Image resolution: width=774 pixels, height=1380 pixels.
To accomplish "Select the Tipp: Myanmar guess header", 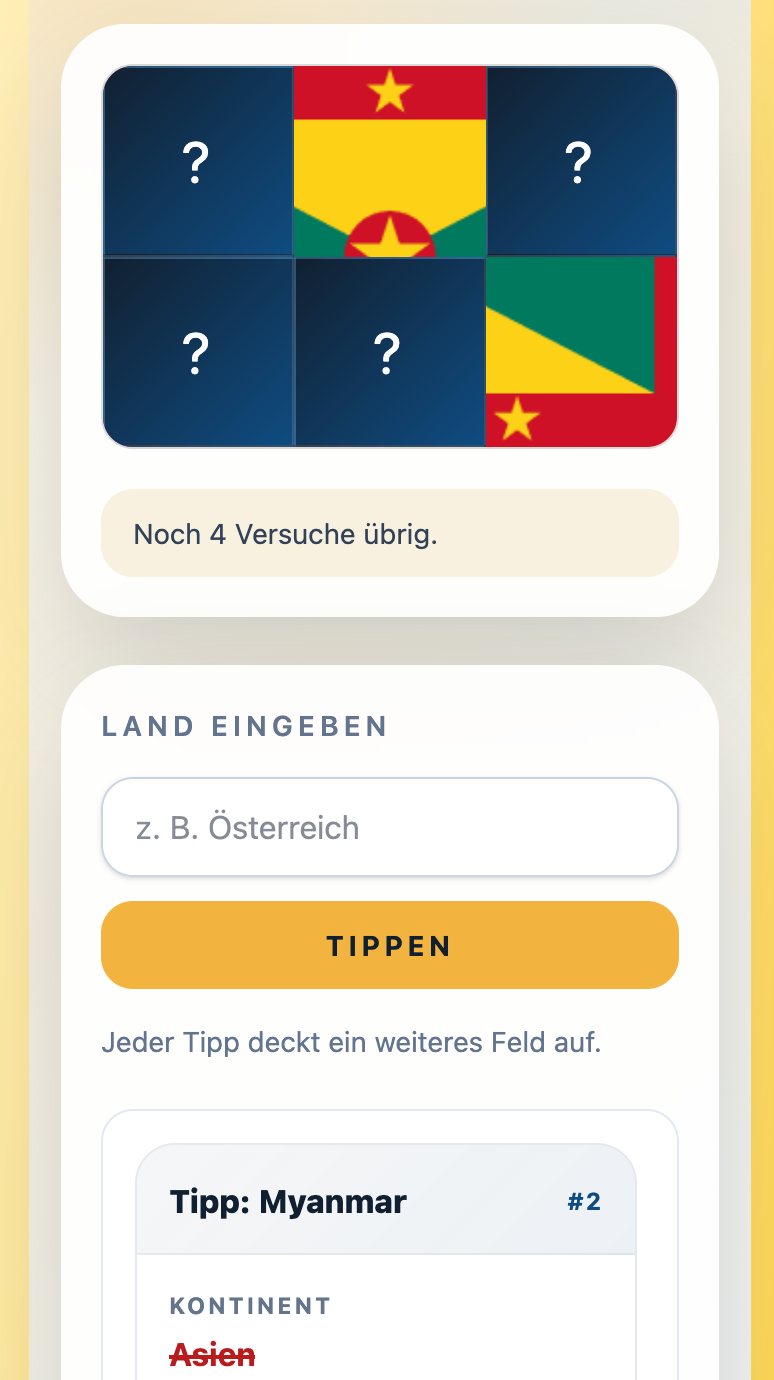I will (287, 1200).
